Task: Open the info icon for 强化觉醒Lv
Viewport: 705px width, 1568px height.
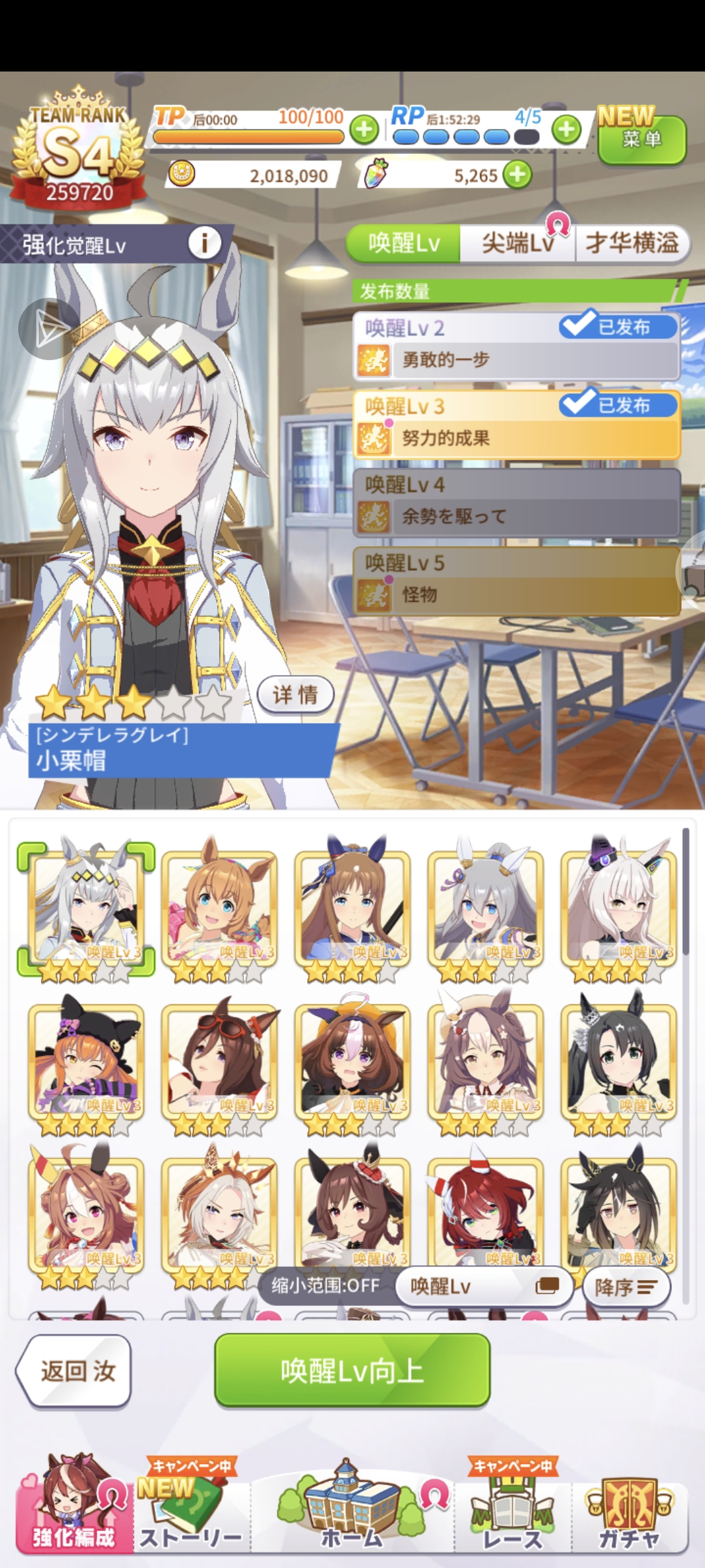Action: 204,244
